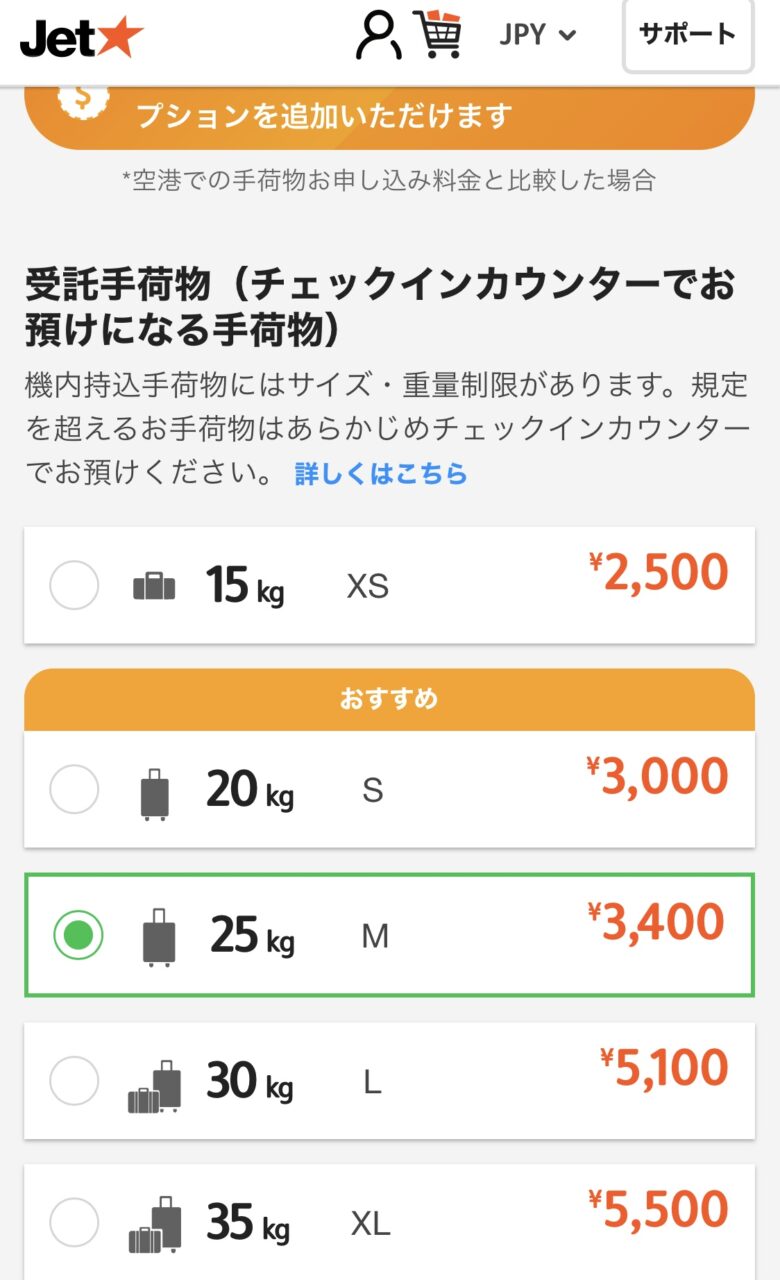Choose the 30 kg L baggage option

tap(390, 1081)
